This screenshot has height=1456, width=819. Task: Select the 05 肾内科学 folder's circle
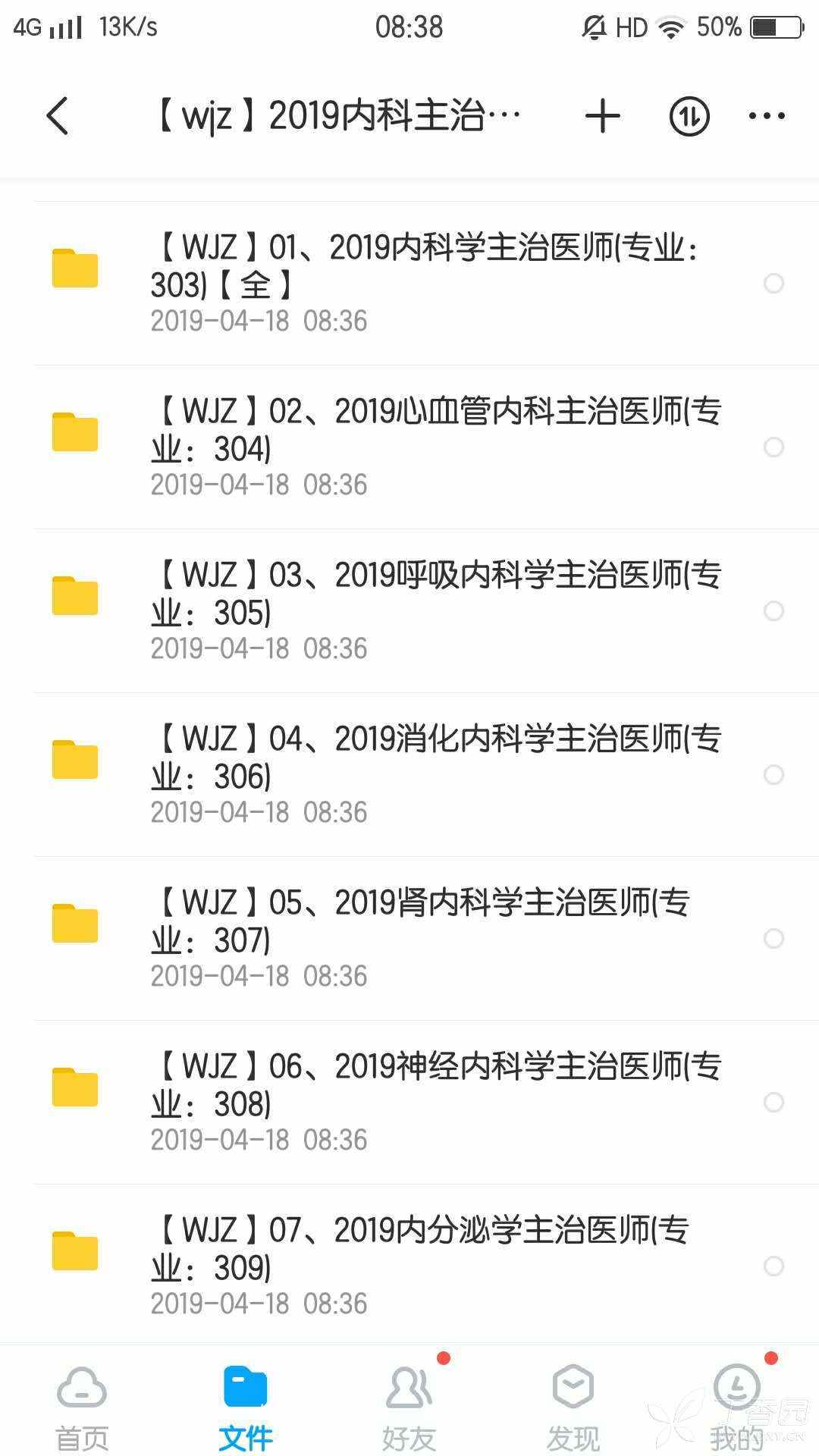click(773, 938)
